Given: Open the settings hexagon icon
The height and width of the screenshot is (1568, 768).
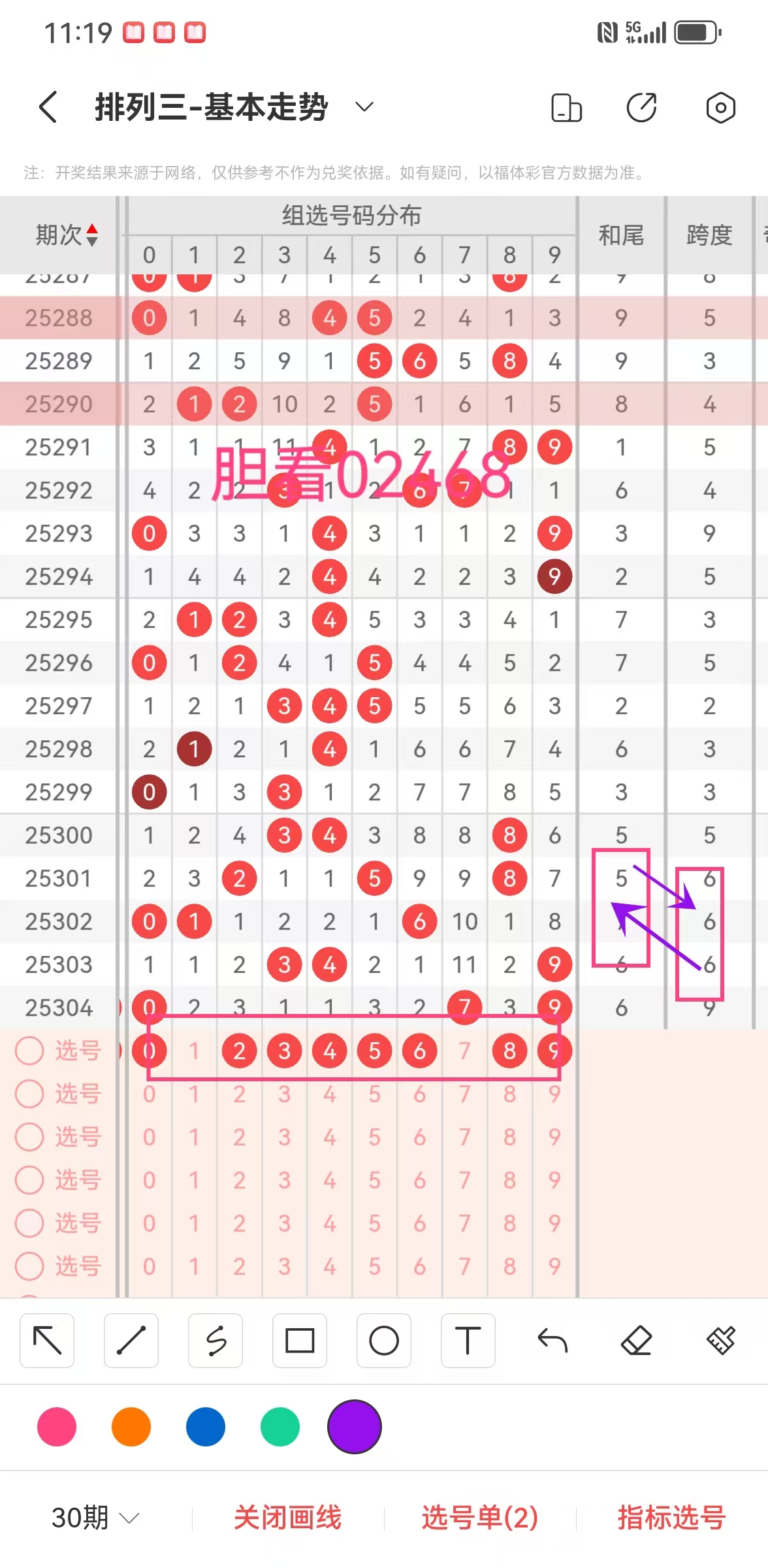Looking at the screenshot, I should [720, 108].
